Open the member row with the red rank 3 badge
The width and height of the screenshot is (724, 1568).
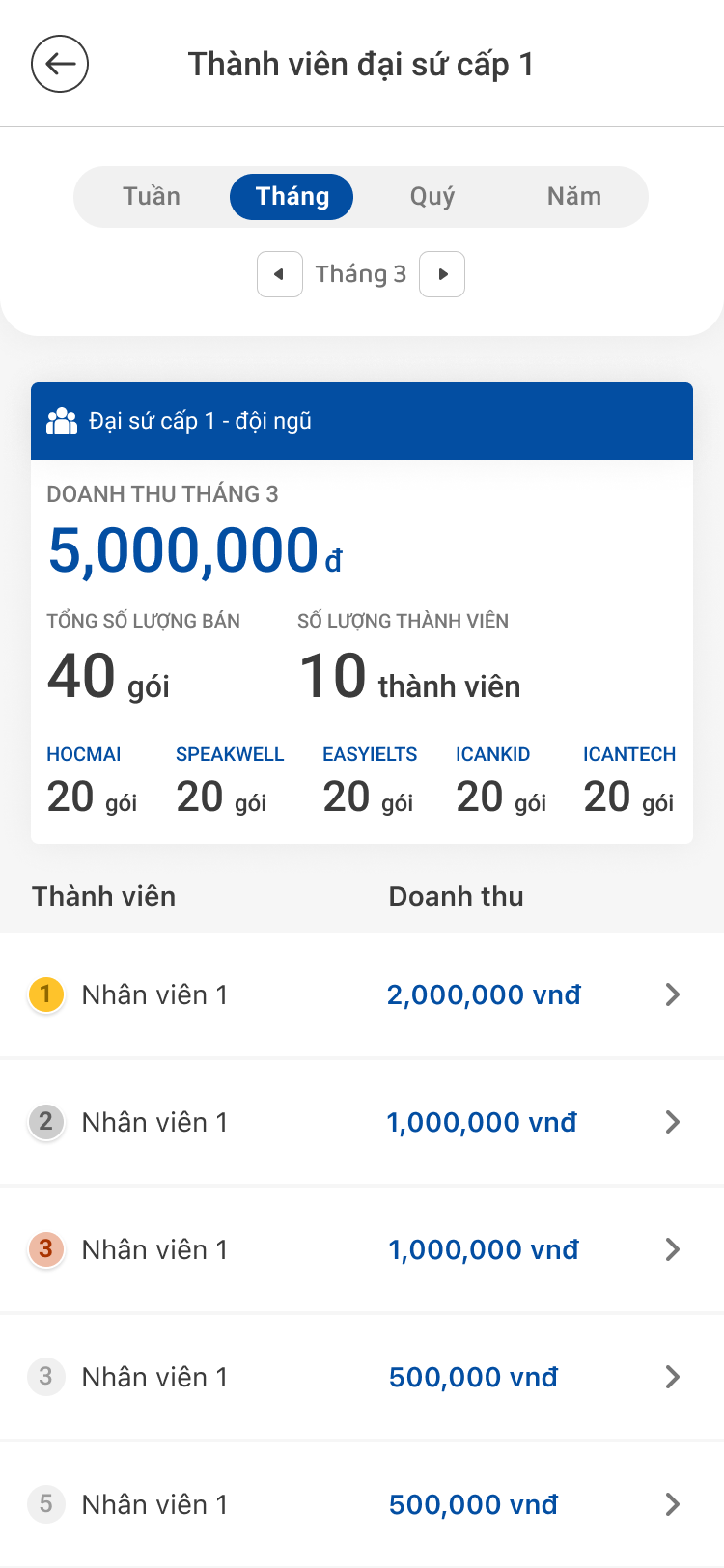362,1249
